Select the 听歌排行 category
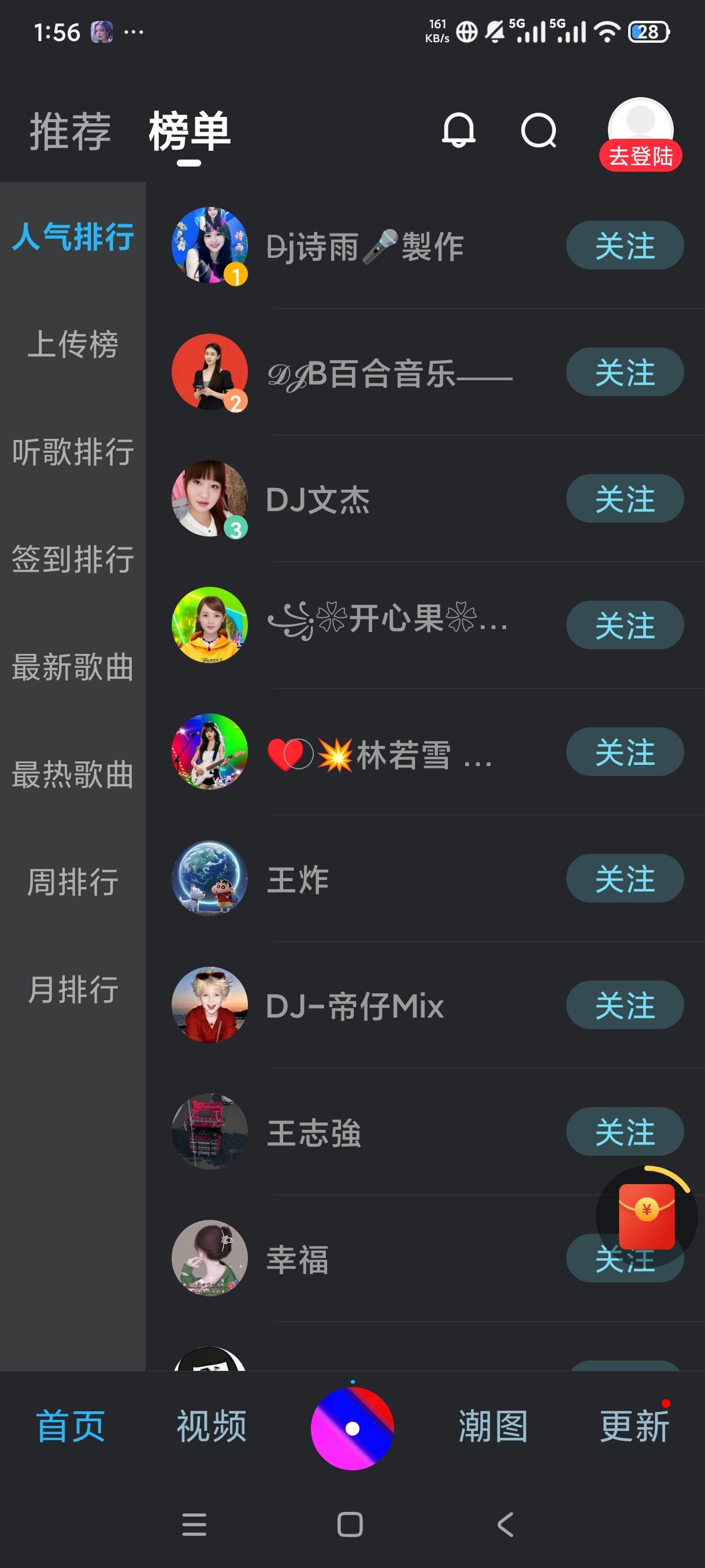 (x=73, y=452)
